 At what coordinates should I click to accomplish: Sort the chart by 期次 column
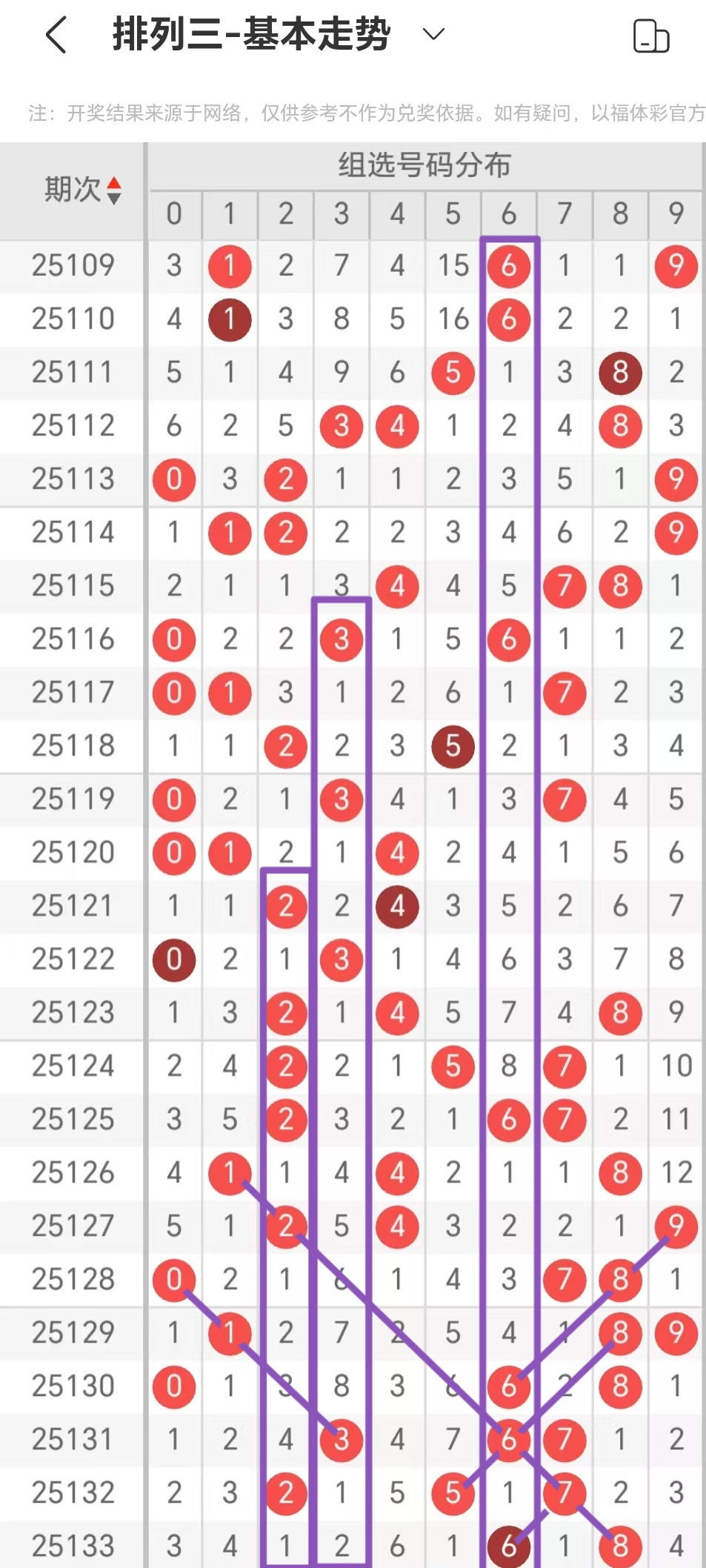point(113,190)
